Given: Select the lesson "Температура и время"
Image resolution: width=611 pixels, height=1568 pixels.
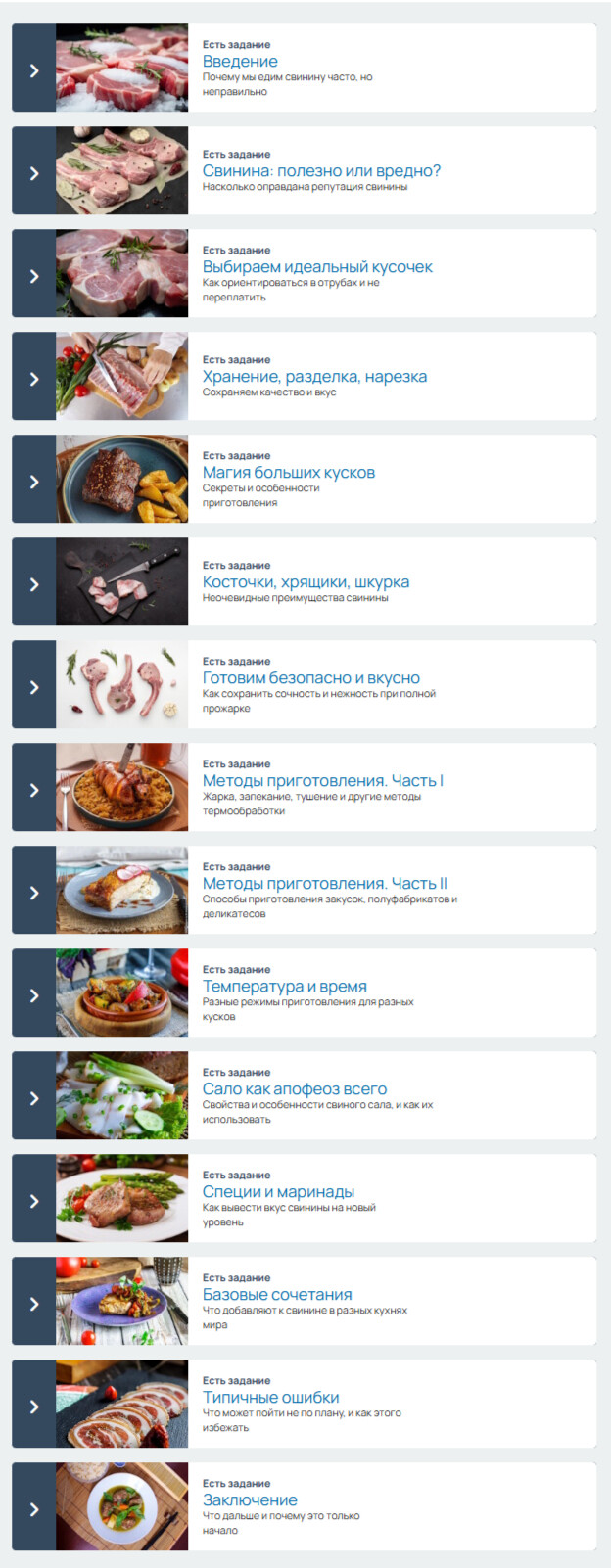Looking at the screenshot, I should pos(284,987).
